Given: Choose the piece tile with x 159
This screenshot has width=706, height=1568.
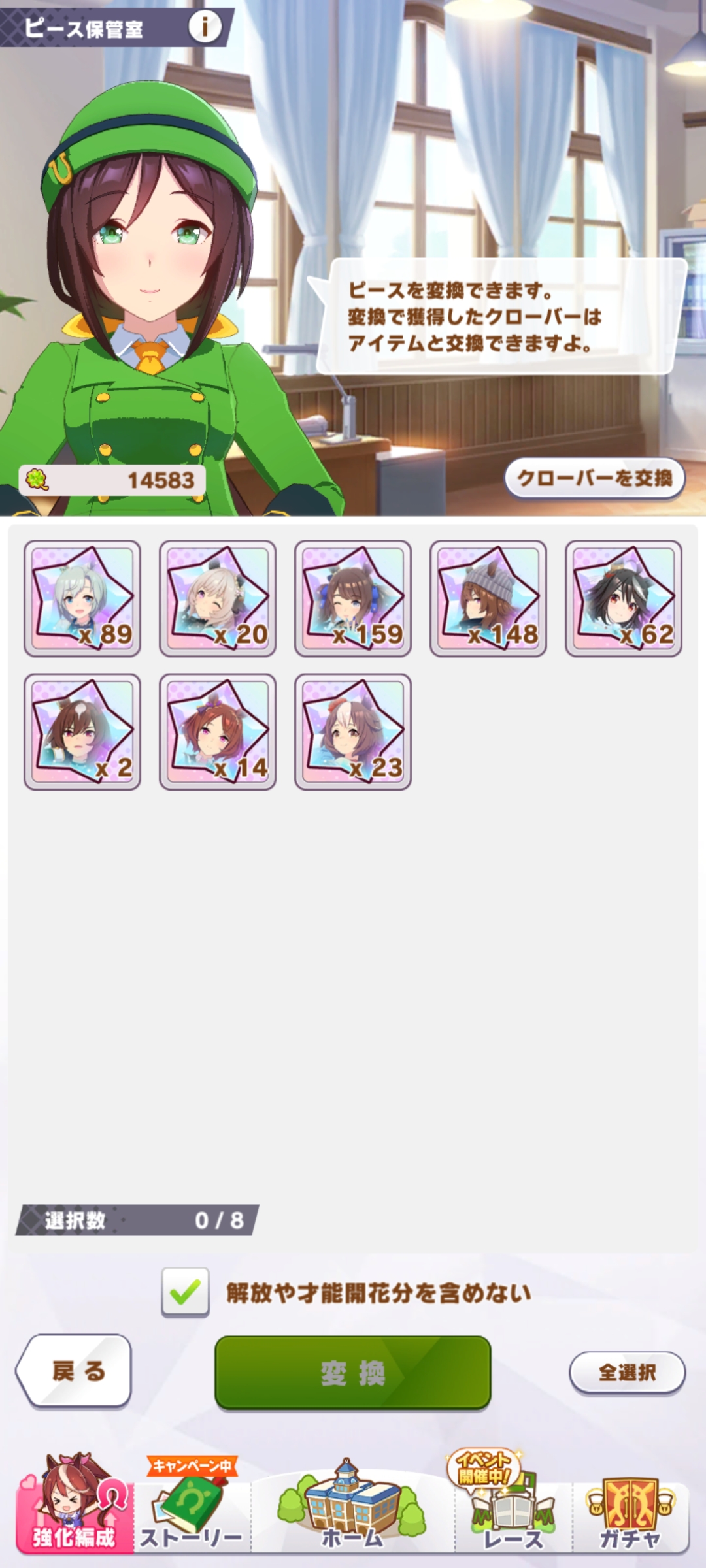Looking at the screenshot, I should (x=353, y=598).
